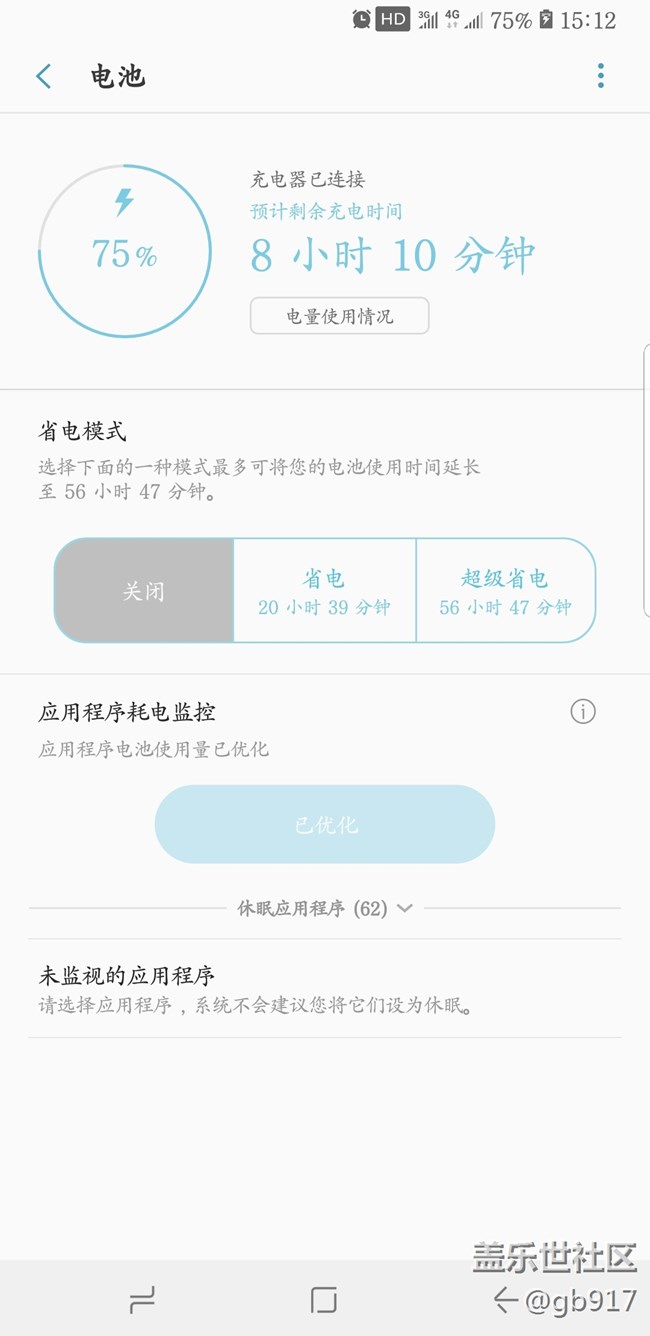
Task: Tap the system home button
Action: coord(324,1299)
